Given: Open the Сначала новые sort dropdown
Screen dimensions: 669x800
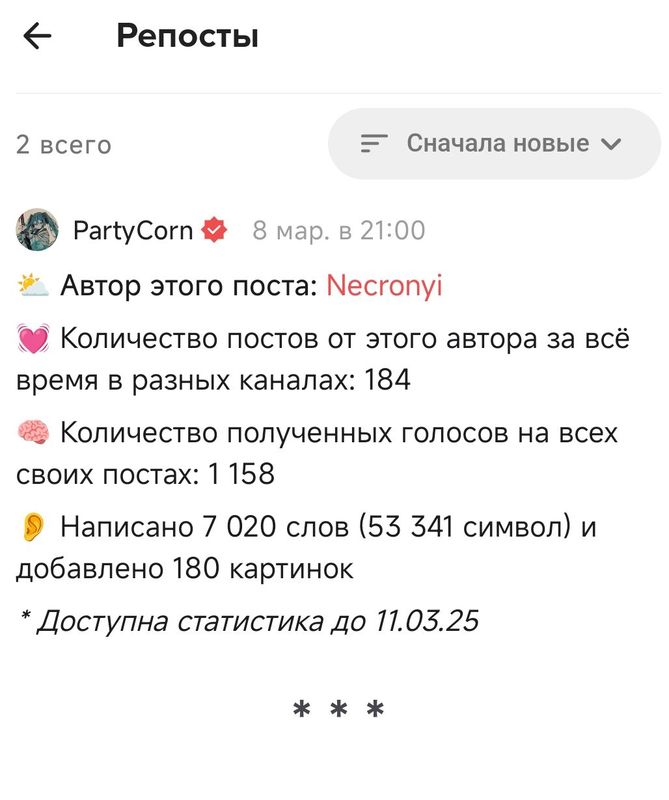Looking at the screenshot, I should coord(493,144).
